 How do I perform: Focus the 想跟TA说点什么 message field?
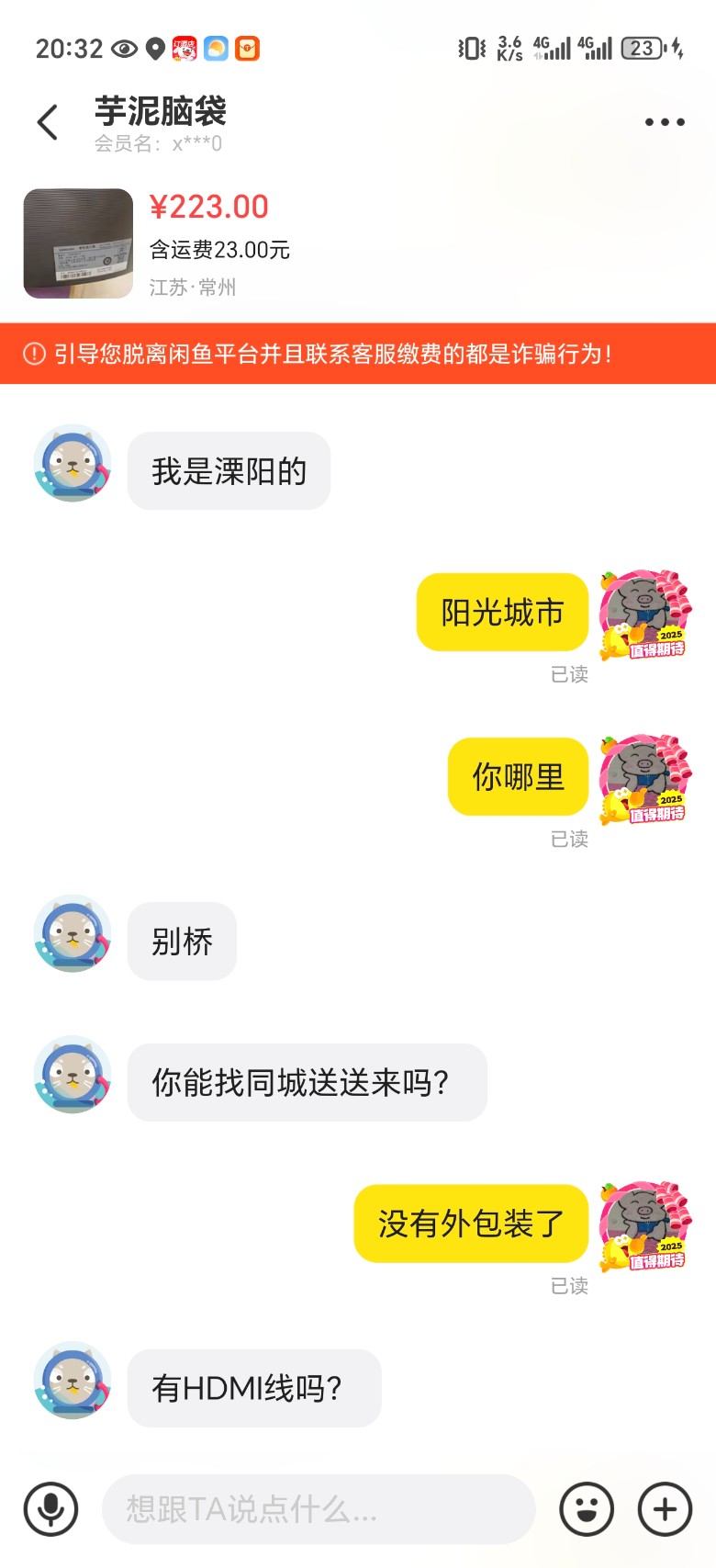click(317, 1508)
